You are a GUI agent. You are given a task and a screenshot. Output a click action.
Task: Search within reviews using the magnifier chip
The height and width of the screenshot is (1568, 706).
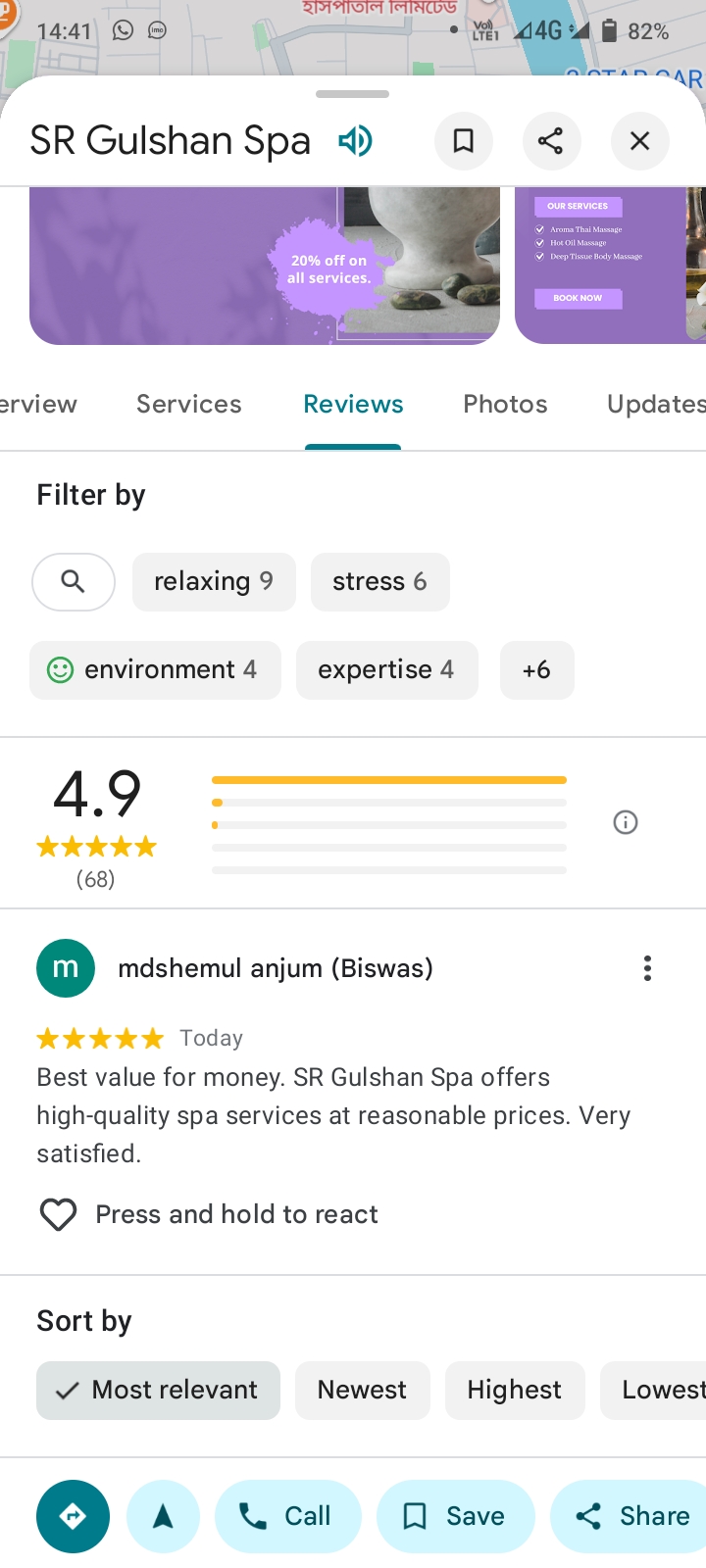[74, 582]
